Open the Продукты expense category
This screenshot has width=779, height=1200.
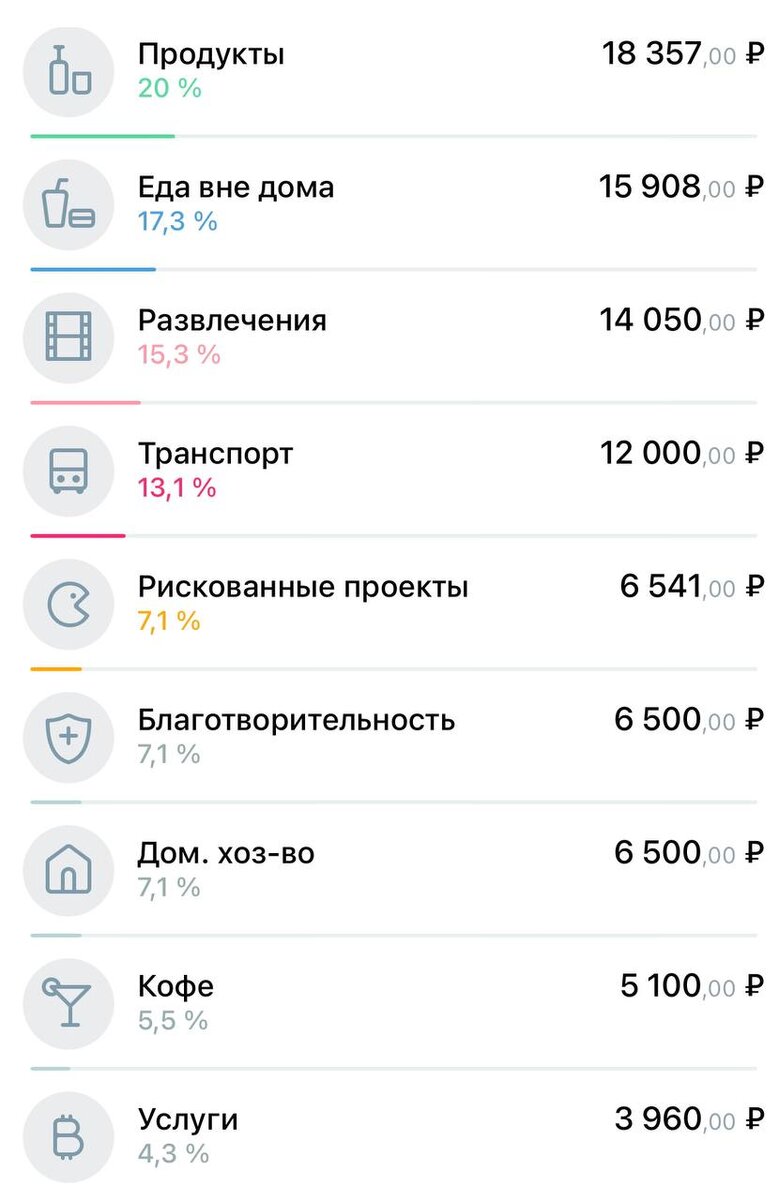tap(211, 55)
